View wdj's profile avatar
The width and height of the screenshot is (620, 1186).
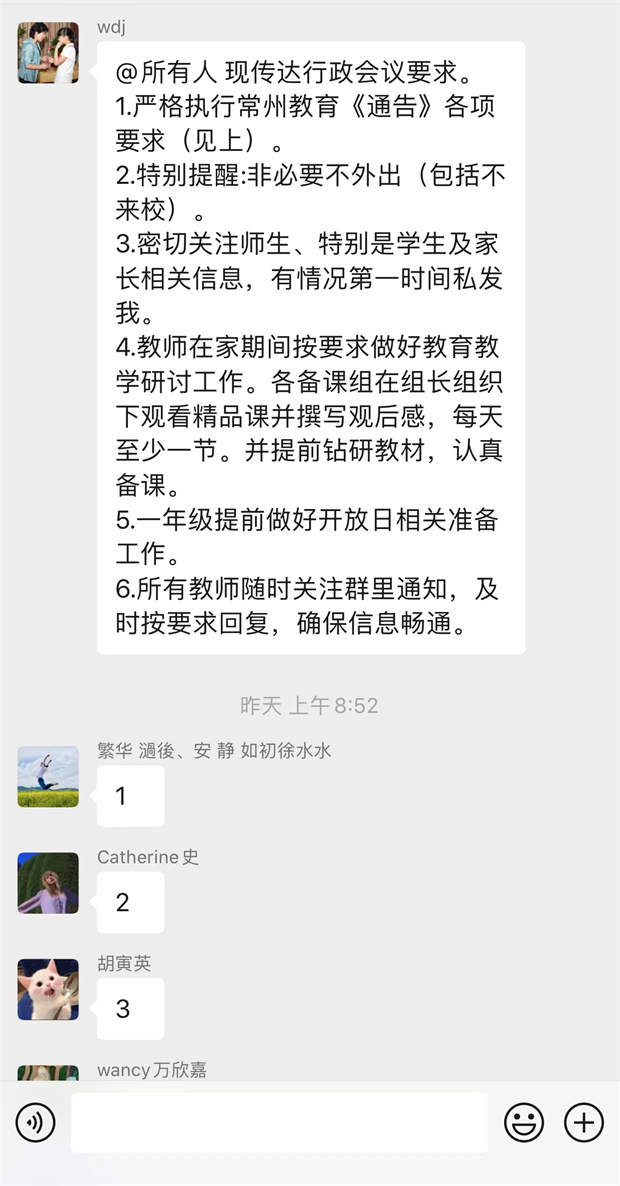pos(48,52)
